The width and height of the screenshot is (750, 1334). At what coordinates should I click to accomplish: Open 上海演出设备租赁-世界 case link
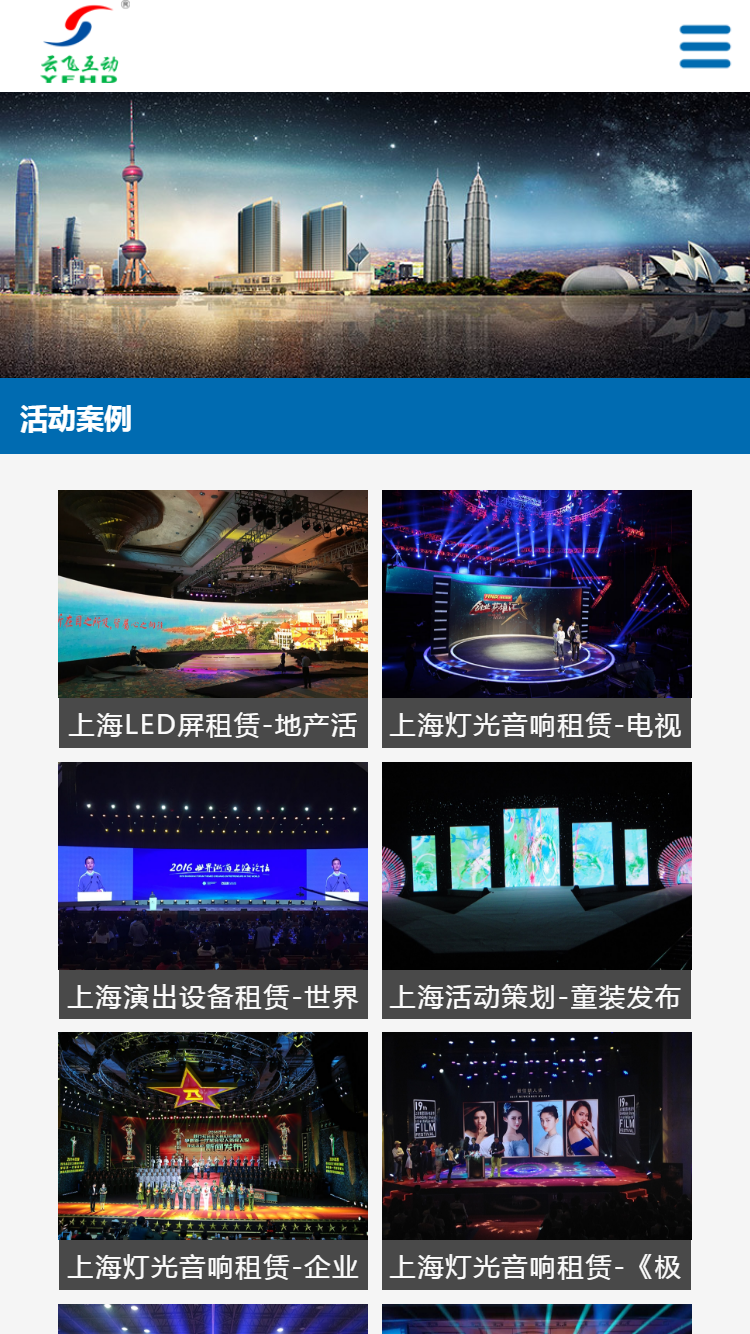pyautogui.click(x=212, y=995)
